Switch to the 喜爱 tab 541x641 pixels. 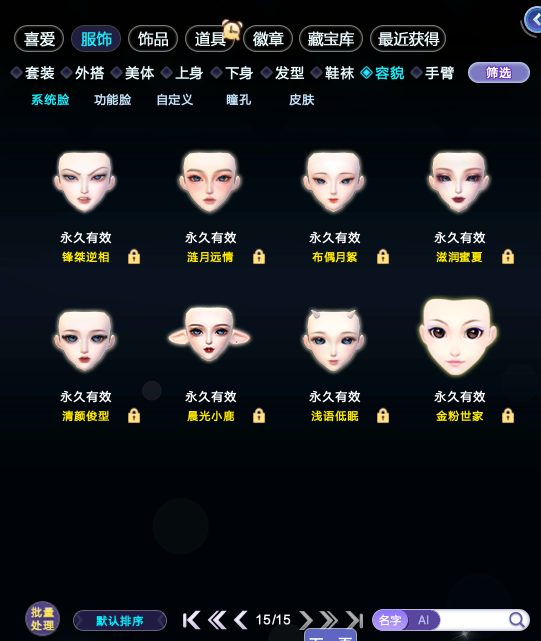(39, 39)
